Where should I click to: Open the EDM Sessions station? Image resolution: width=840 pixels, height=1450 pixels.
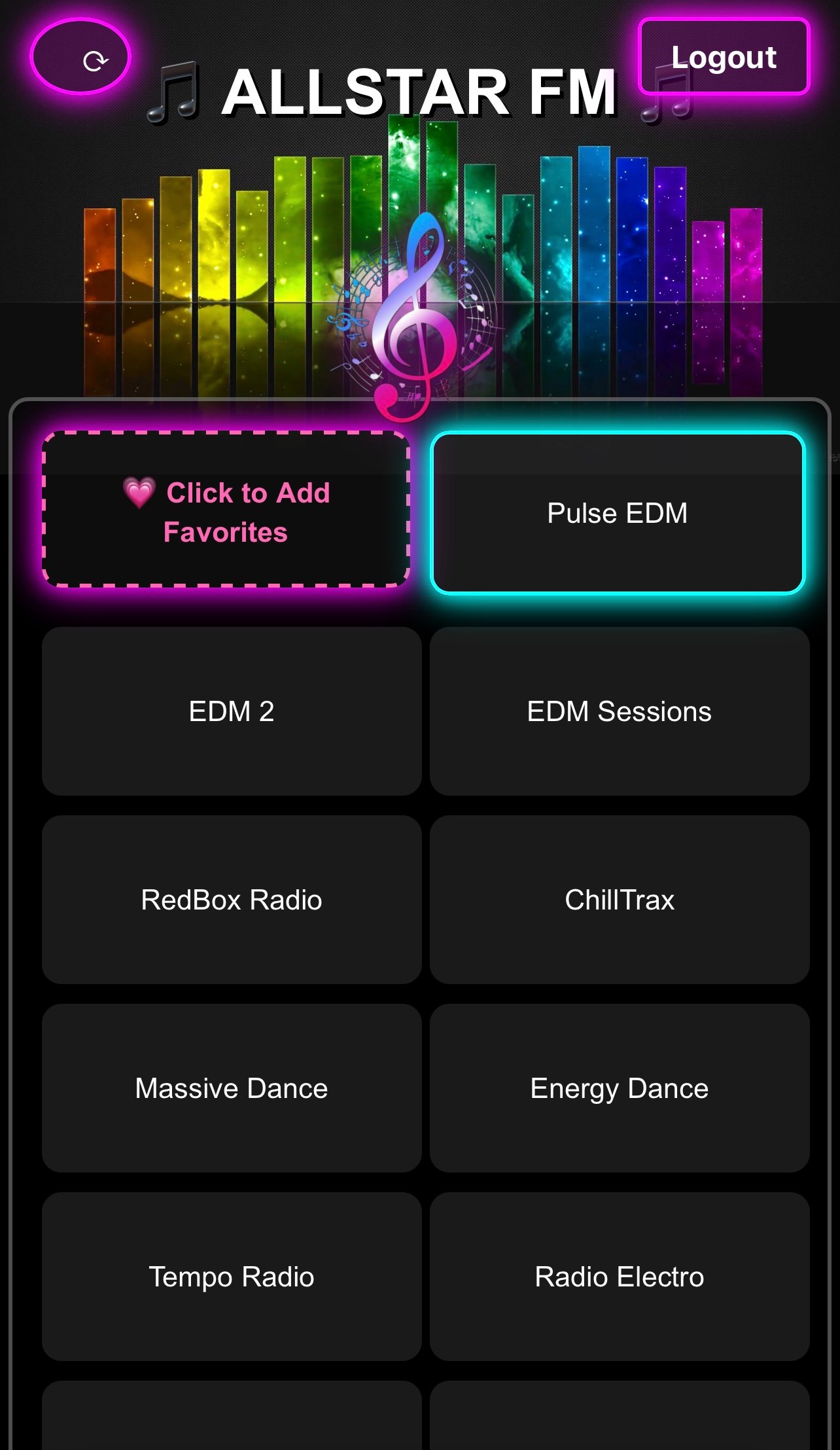pyautogui.click(x=620, y=711)
